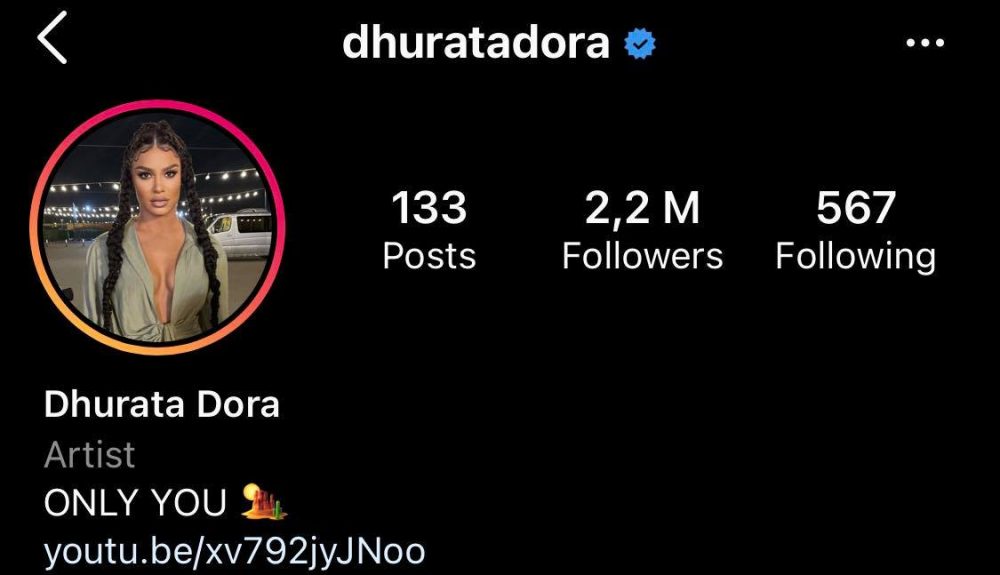Open the youtu.be/xv792jyJNoo link
The width and height of the screenshot is (1000, 575).
(235, 551)
